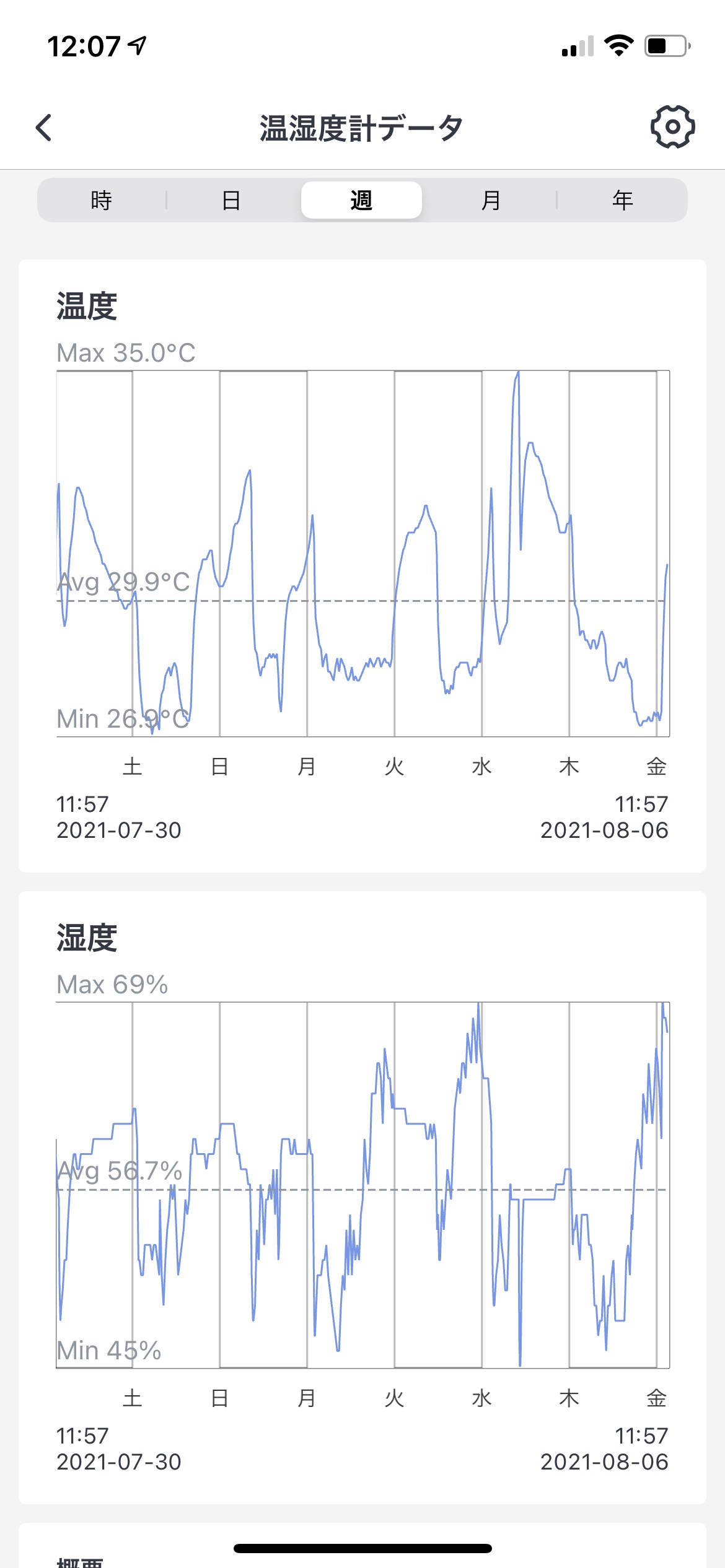Image resolution: width=725 pixels, height=1568 pixels.
Task: Switch to the 日 (day) view
Action: point(231,200)
